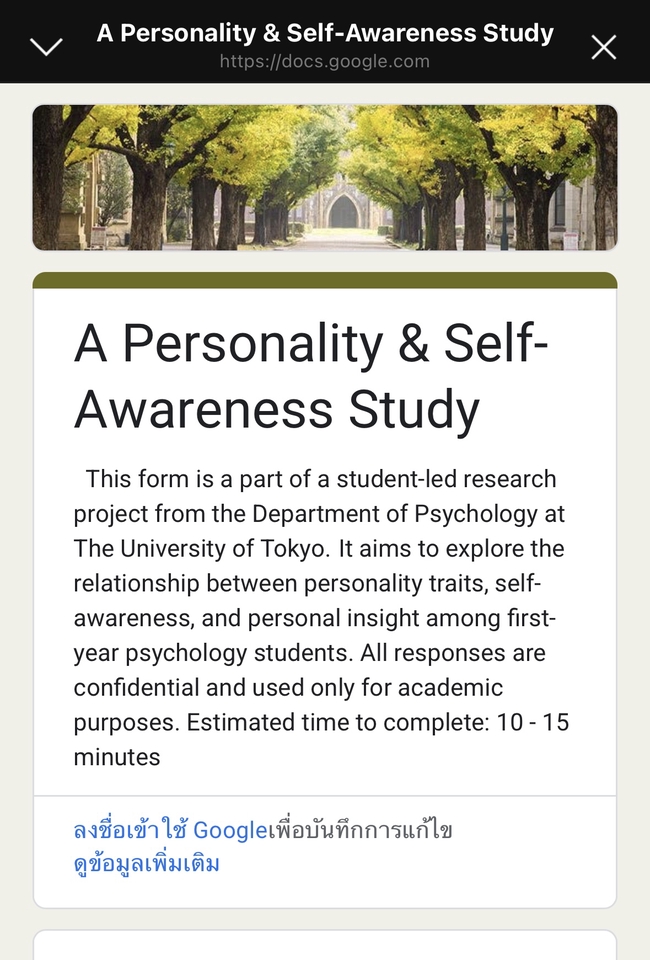Open the ดูข้อมูลเพิ่มเติม learn more link
The height and width of the screenshot is (960, 650).
pos(146,863)
